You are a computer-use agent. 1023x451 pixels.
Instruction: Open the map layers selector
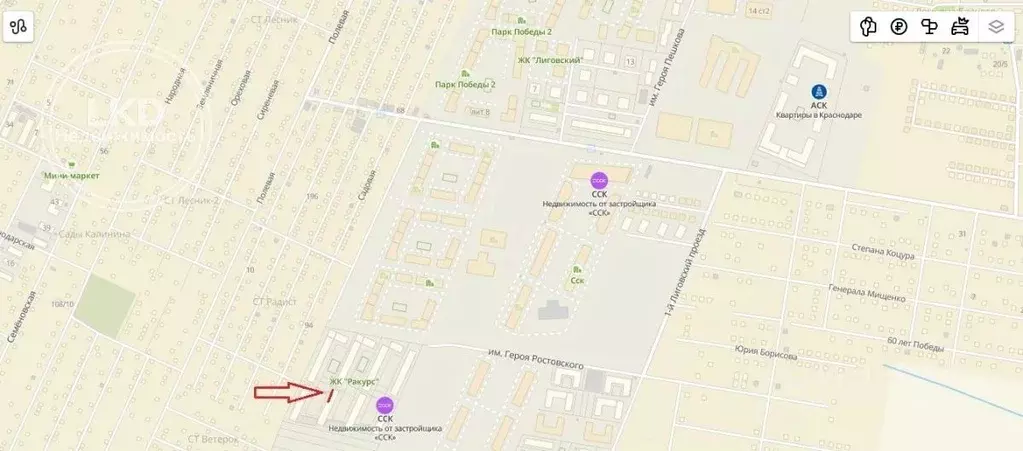coord(995,27)
